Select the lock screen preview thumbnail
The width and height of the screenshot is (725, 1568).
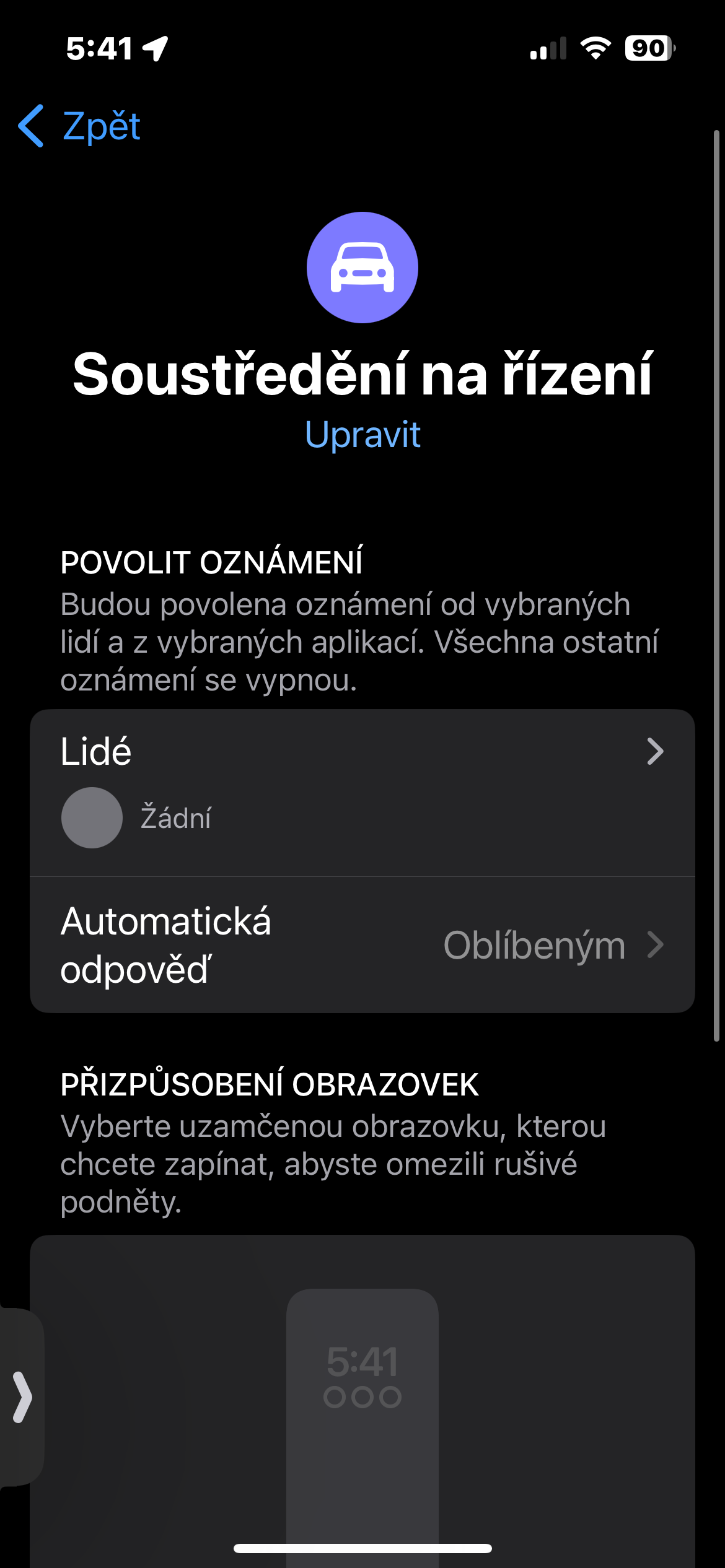click(x=362, y=1418)
